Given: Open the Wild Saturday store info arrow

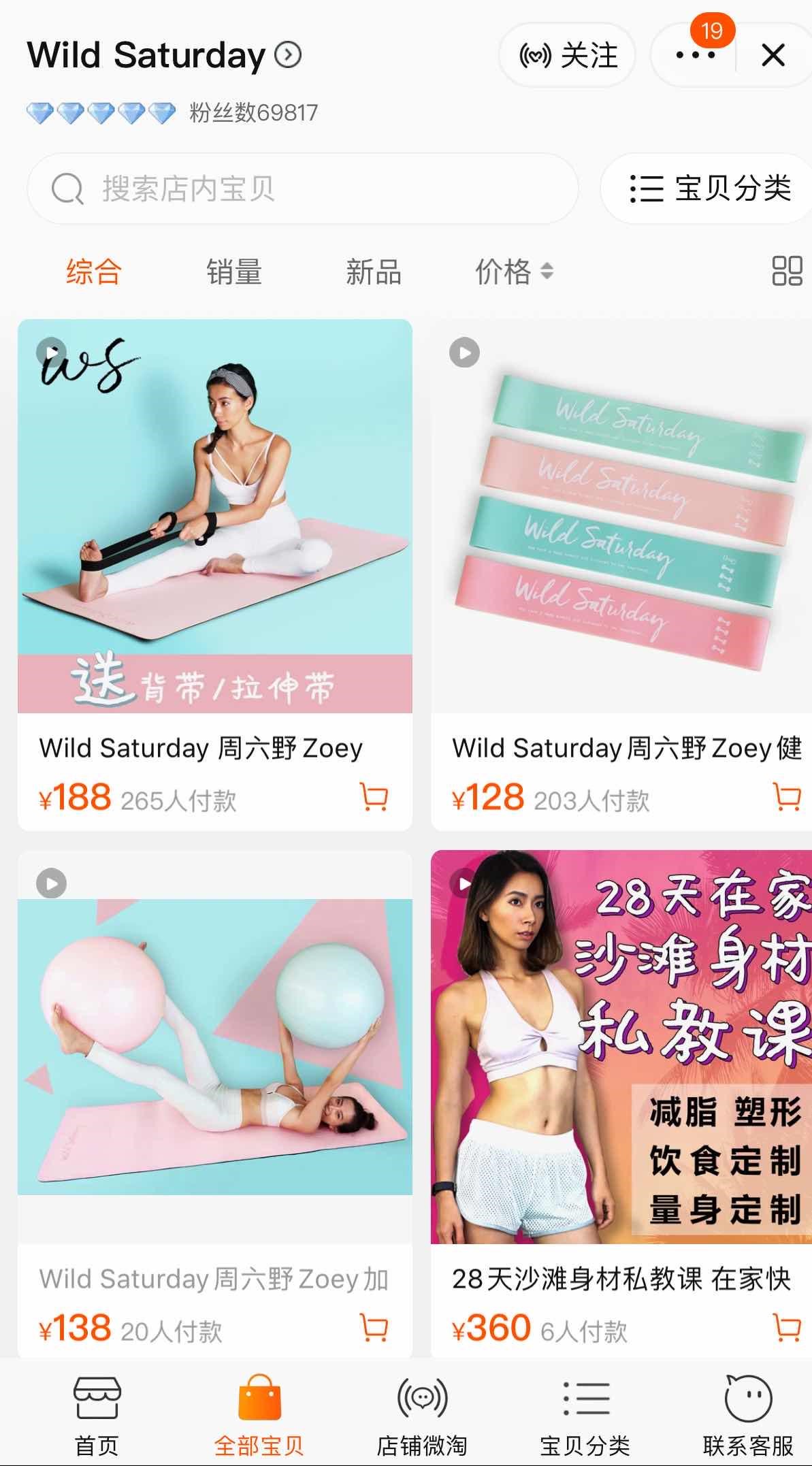Looking at the screenshot, I should [x=288, y=55].
